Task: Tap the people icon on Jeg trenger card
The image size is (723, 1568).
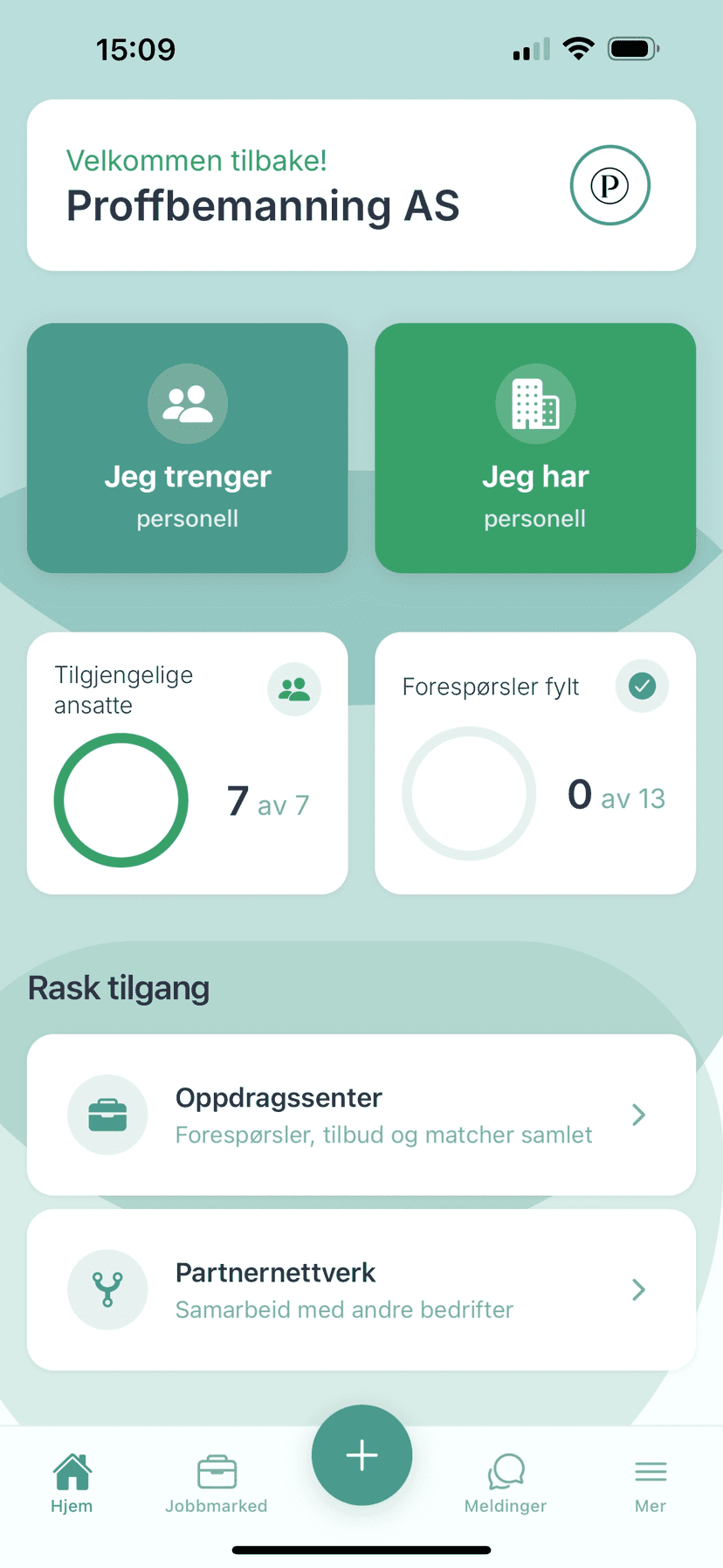Action: pyautogui.click(x=187, y=403)
